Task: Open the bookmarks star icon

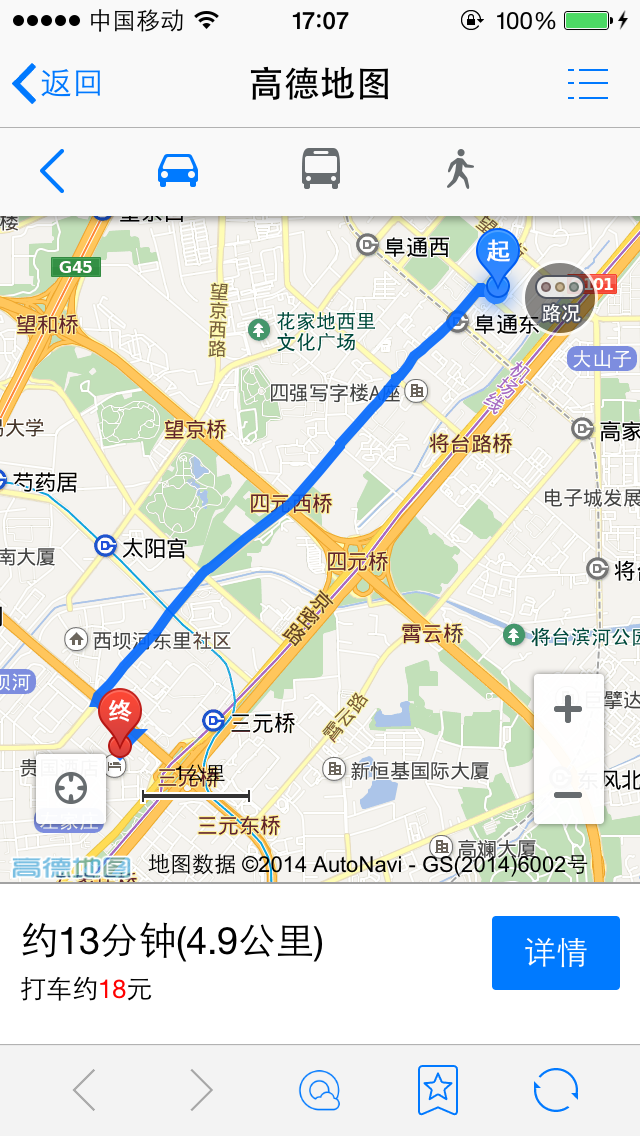Action: pyautogui.click(x=438, y=1089)
